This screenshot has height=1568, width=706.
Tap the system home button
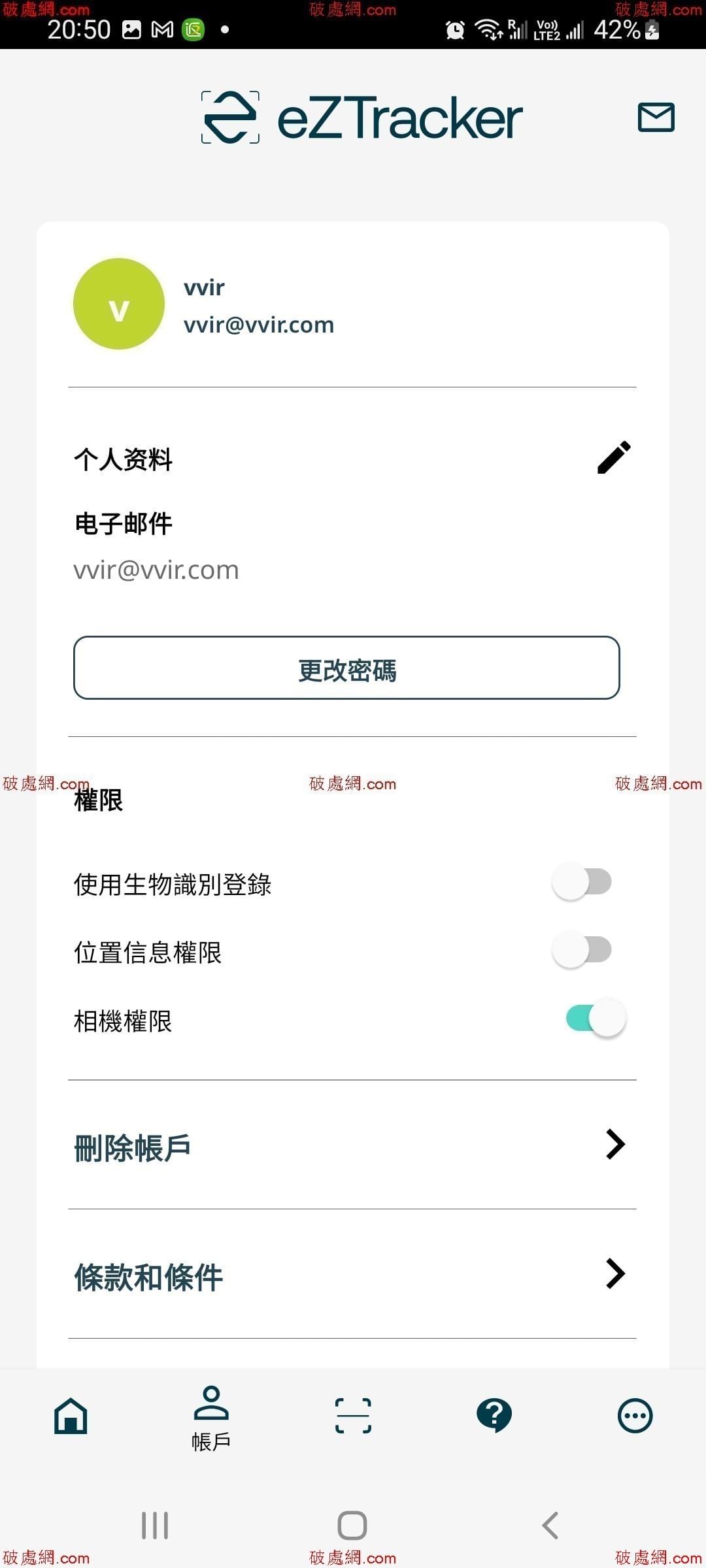point(352,1526)
